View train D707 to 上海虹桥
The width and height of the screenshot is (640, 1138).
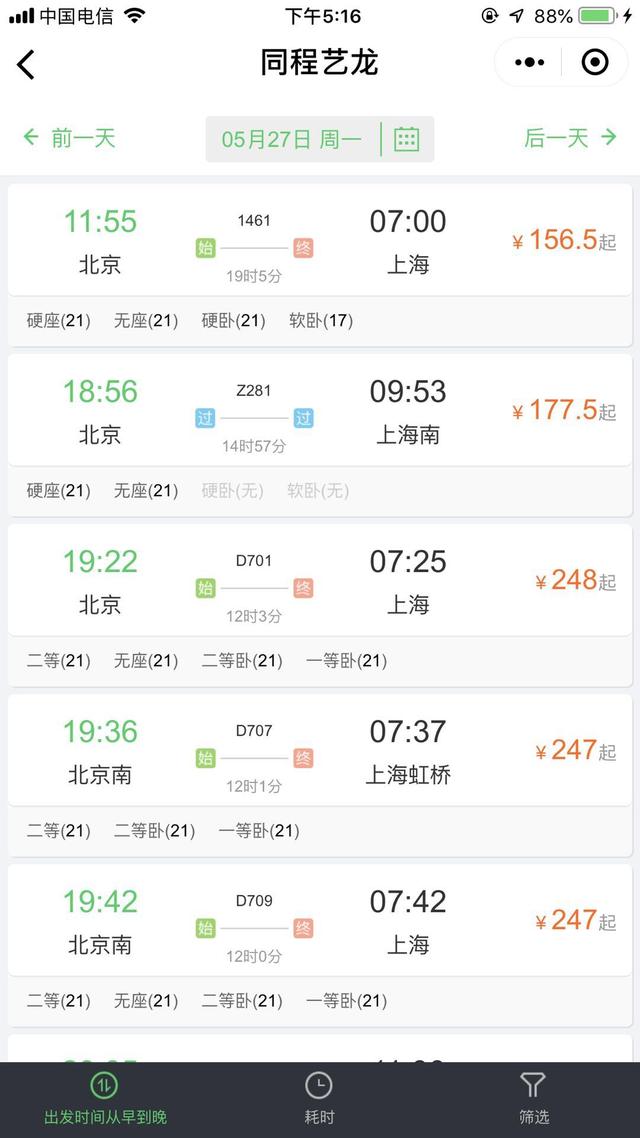click(320, 751)
